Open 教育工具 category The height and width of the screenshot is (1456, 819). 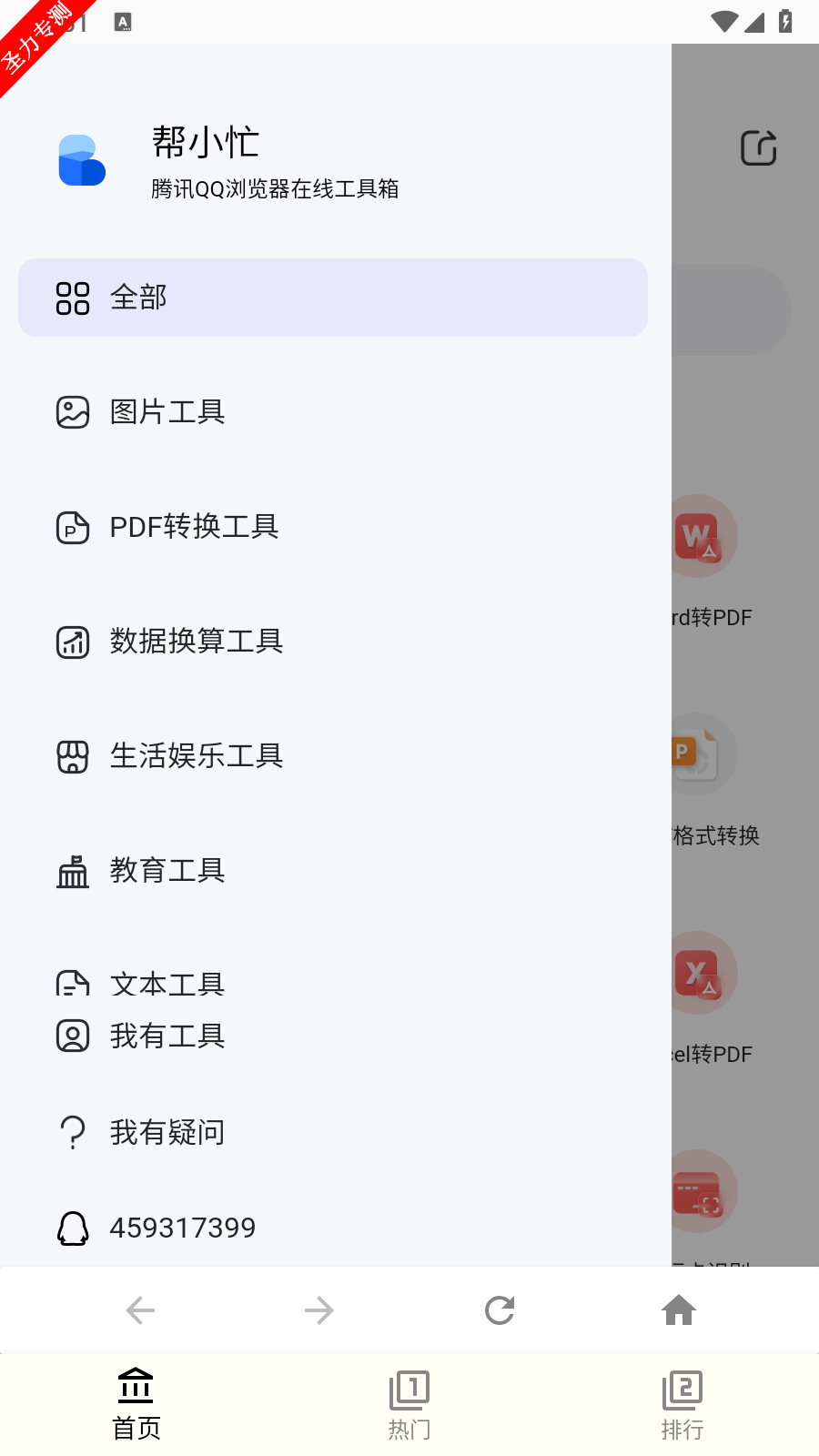[333, 871]
